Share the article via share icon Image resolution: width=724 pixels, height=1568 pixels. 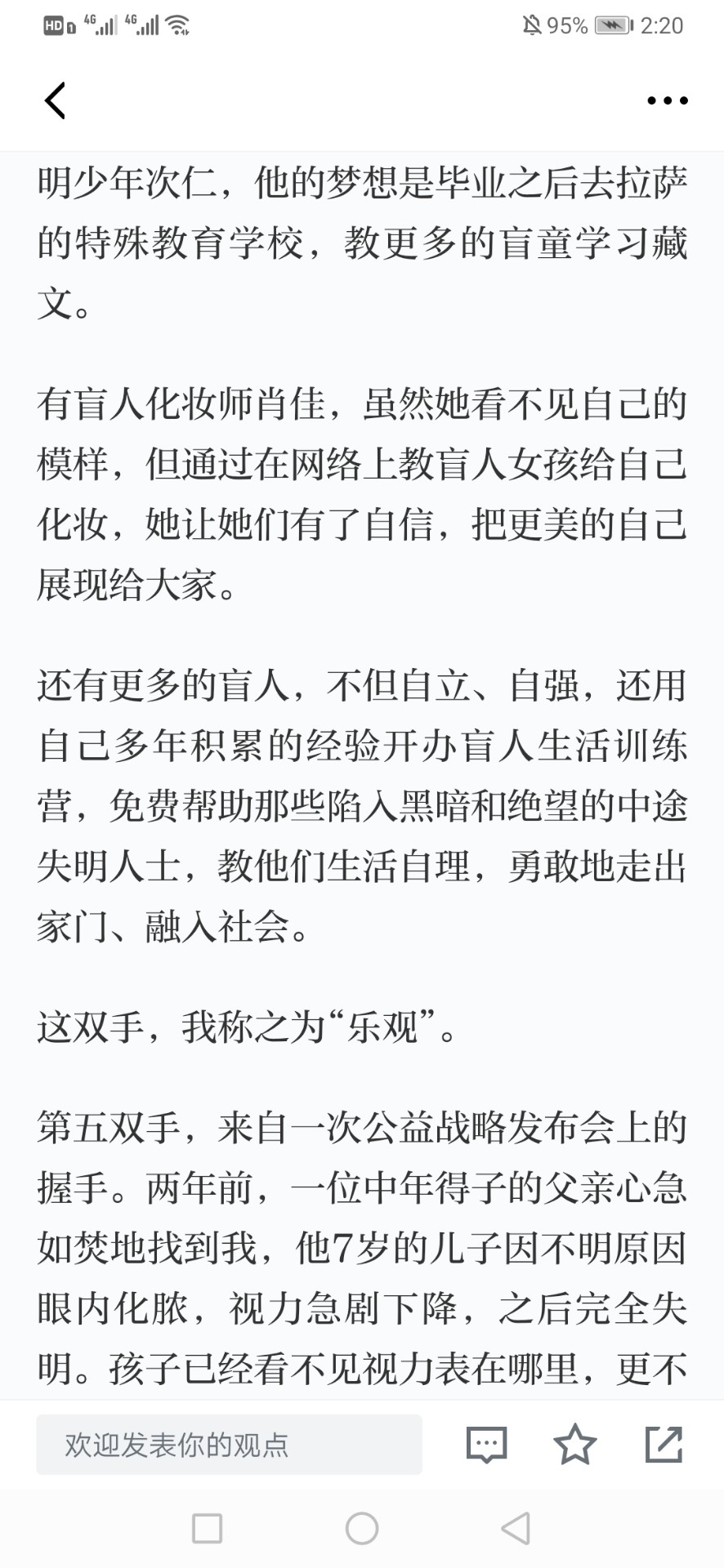(664, 1444)
